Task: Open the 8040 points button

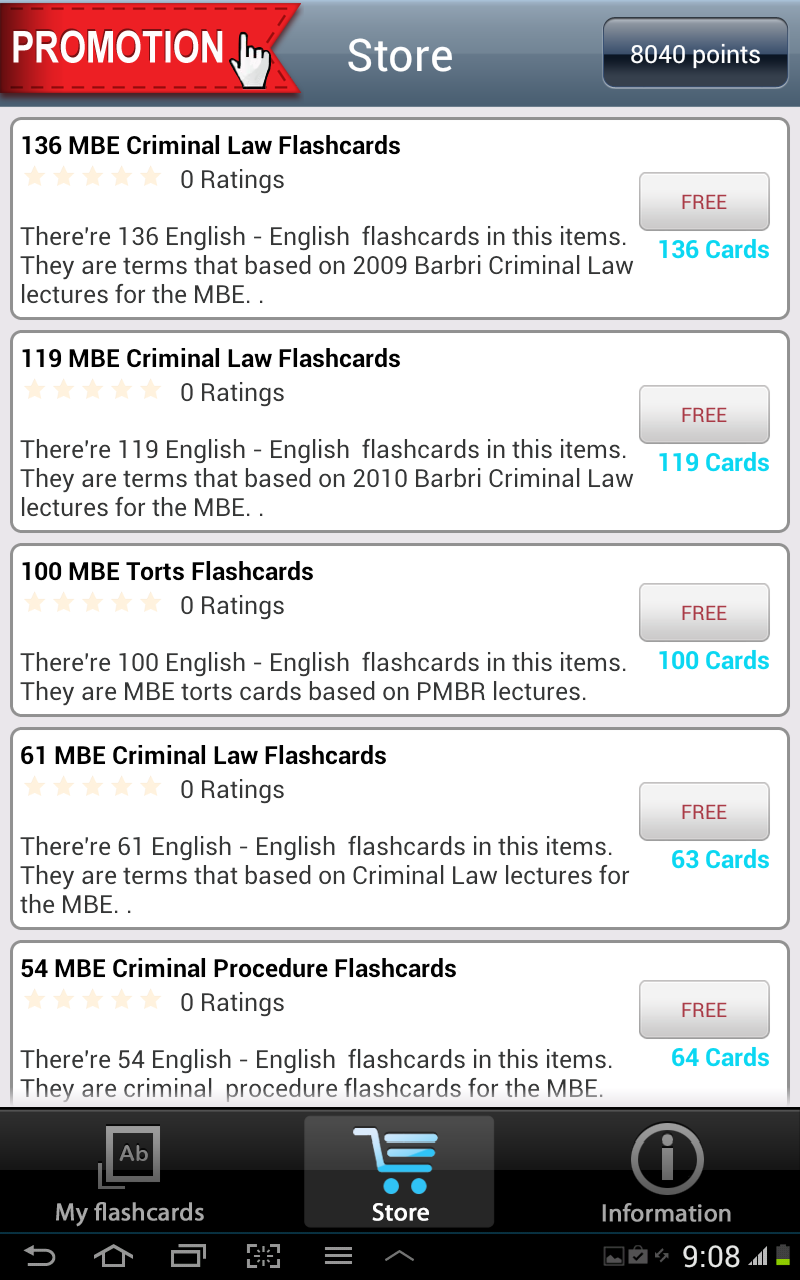Action: click(694, 54)
